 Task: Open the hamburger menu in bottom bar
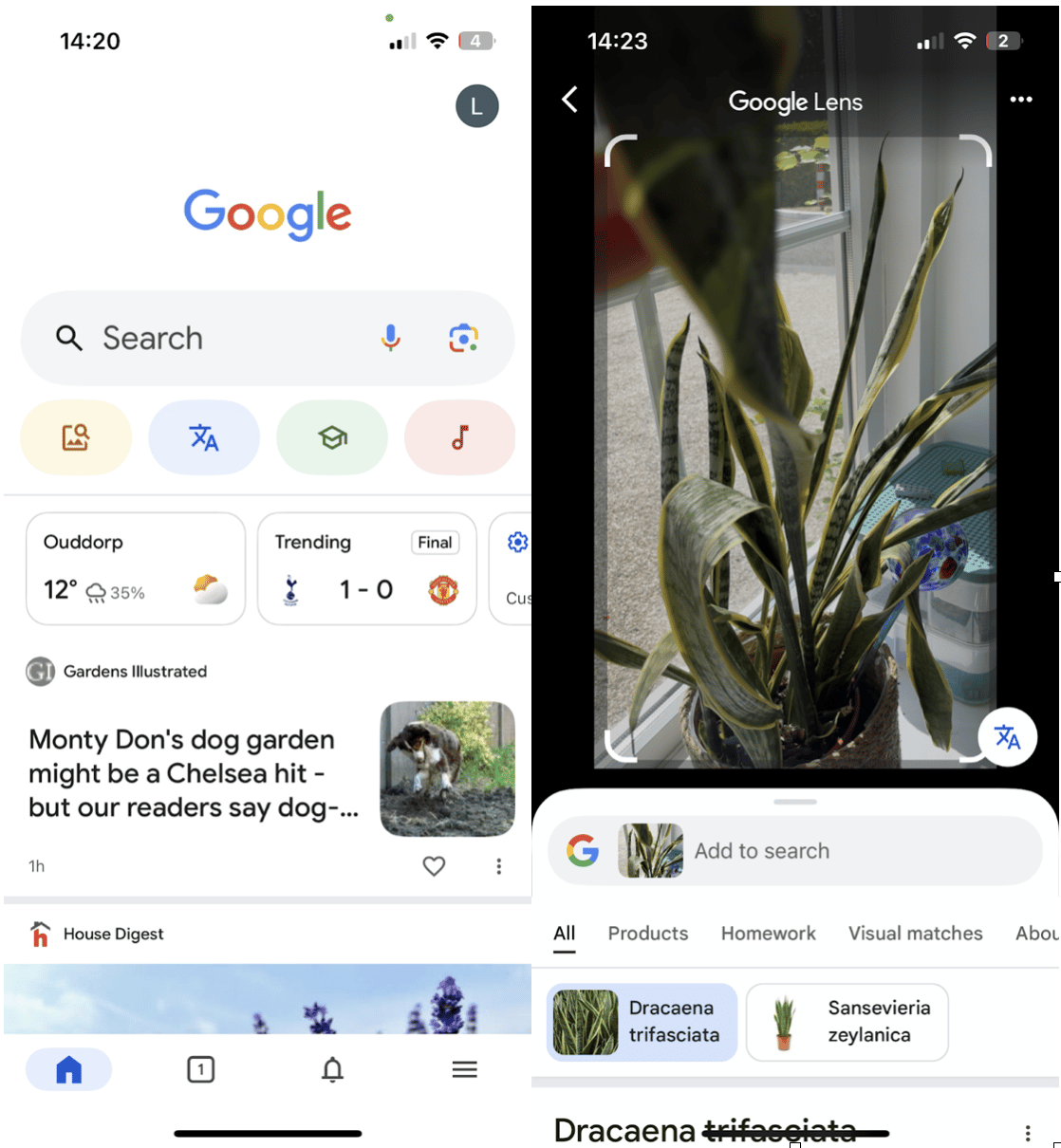tap(464, 1069)
